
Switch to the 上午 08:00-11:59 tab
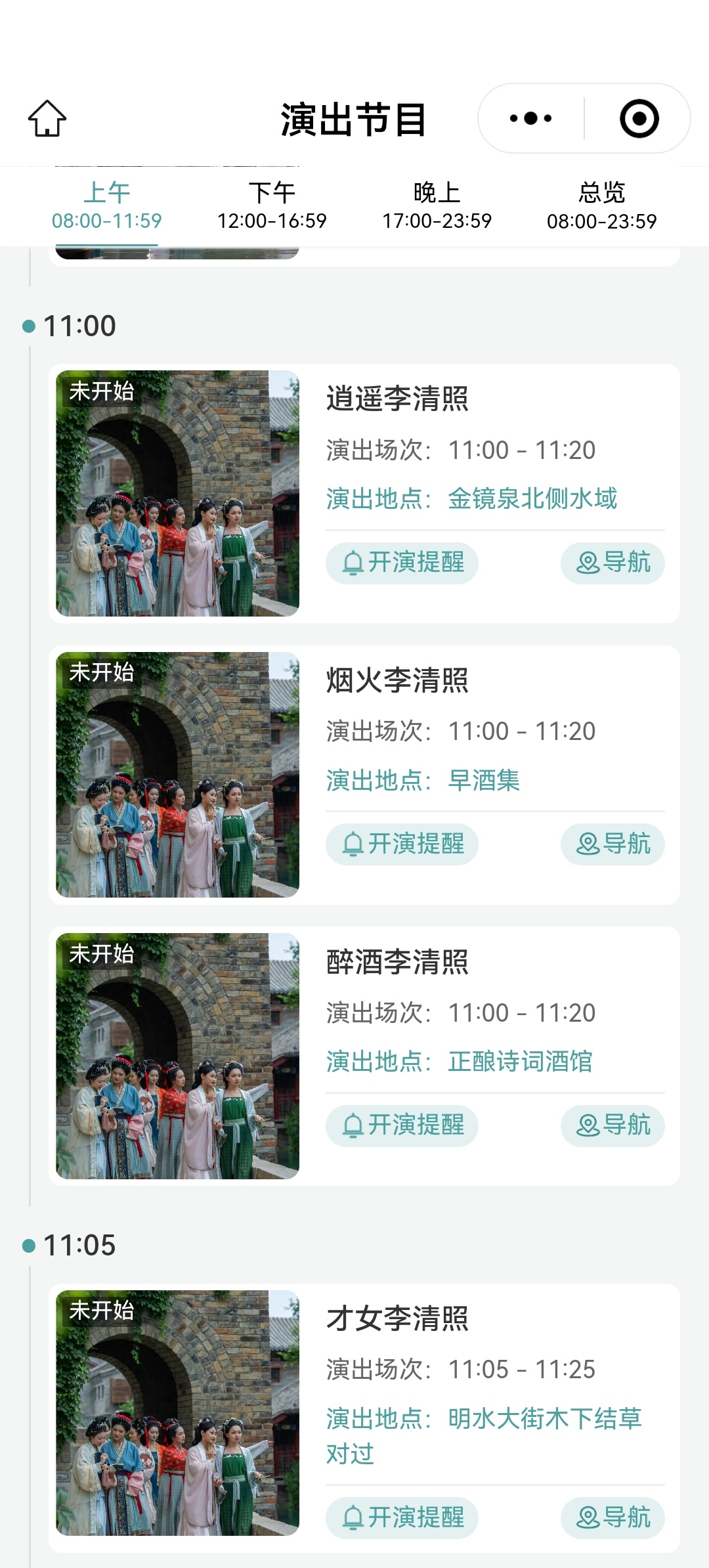click(107, 206)
